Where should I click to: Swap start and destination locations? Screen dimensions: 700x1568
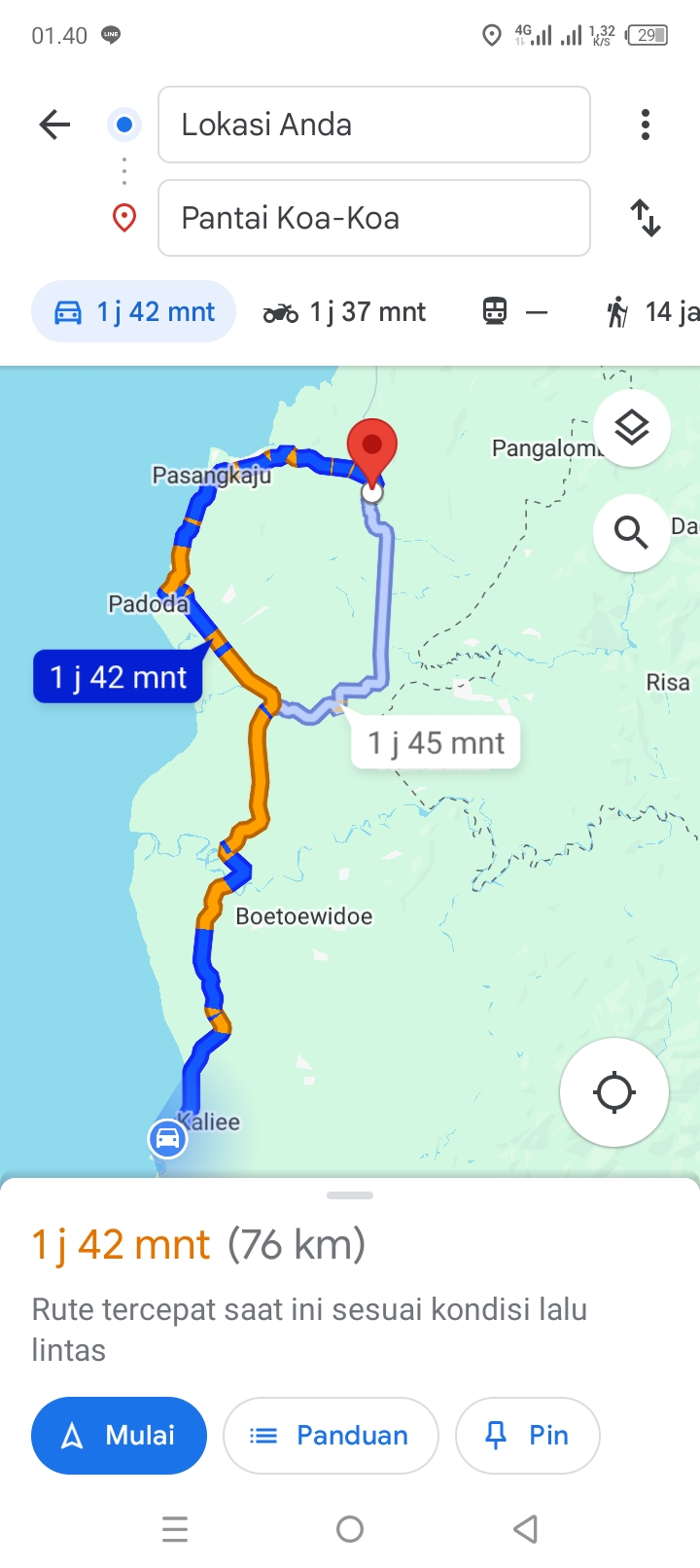pyautogui.click(x=646, y=218)
